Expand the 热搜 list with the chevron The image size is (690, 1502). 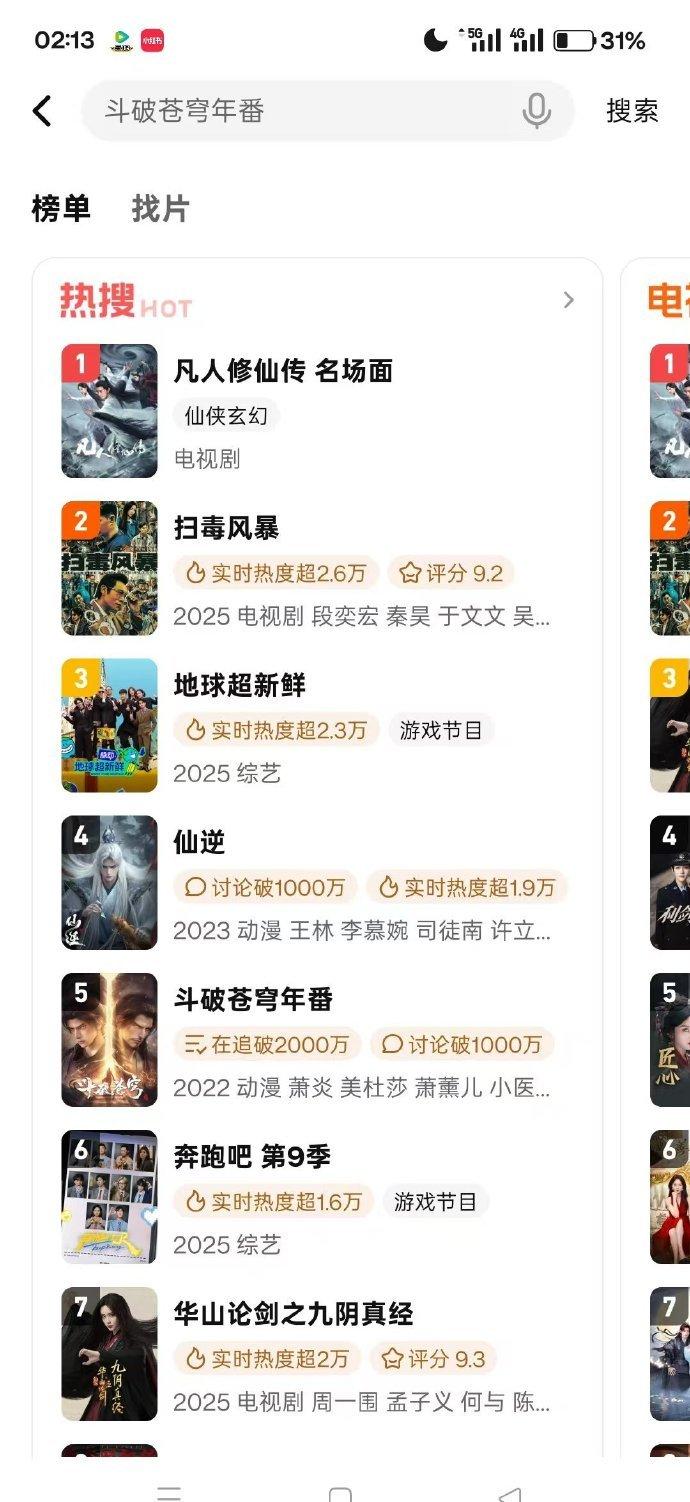pyautogui.click(x=568, y=300)
